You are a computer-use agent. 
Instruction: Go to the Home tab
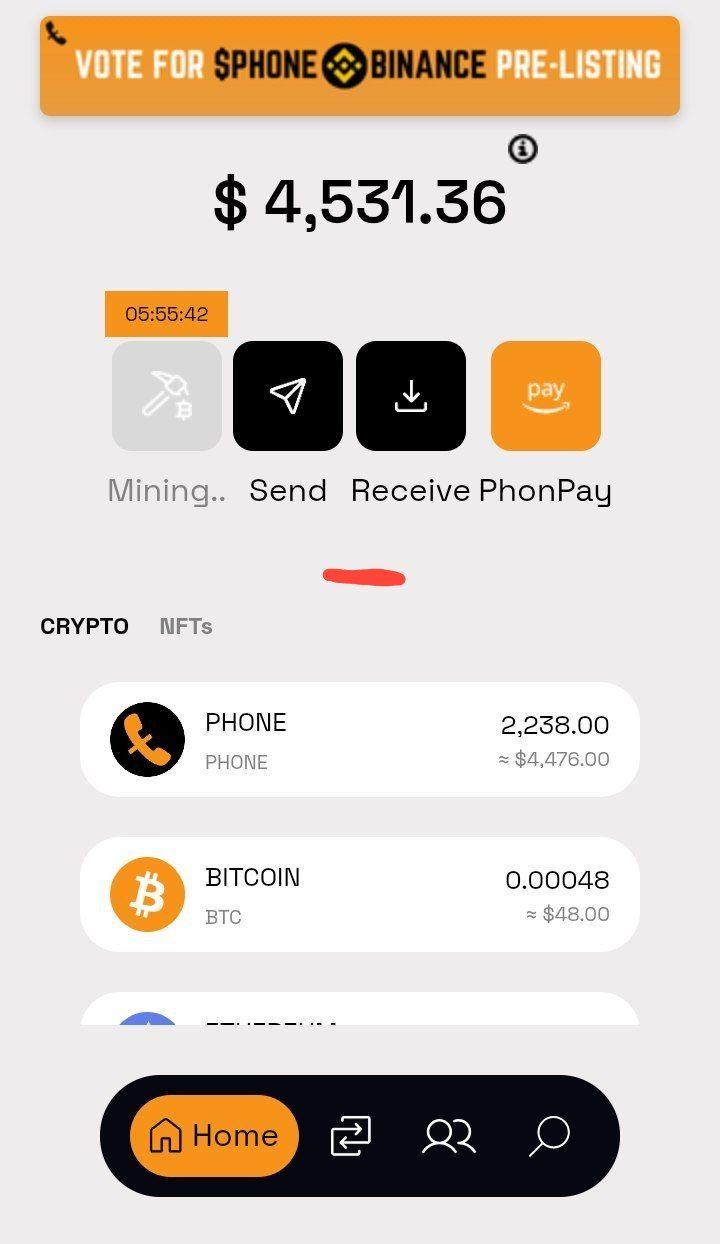(214, 1136)
